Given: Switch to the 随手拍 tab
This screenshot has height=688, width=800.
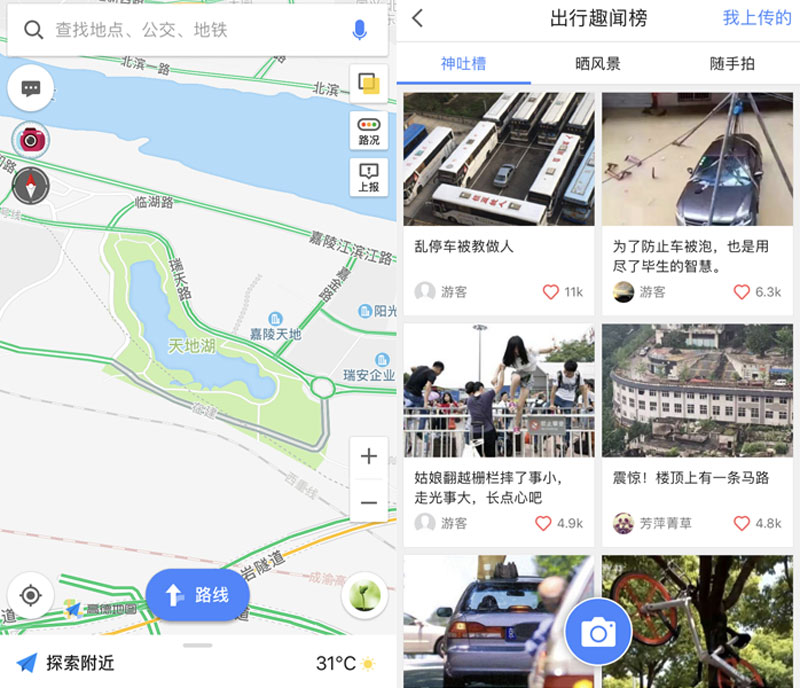Looking at the screenshot, I should tap(732, 64).
